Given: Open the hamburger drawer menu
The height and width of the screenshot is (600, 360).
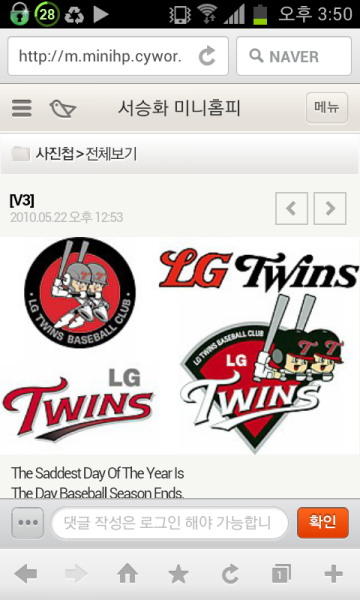Looking at the screenshot, I should click(x=22, y=109).
